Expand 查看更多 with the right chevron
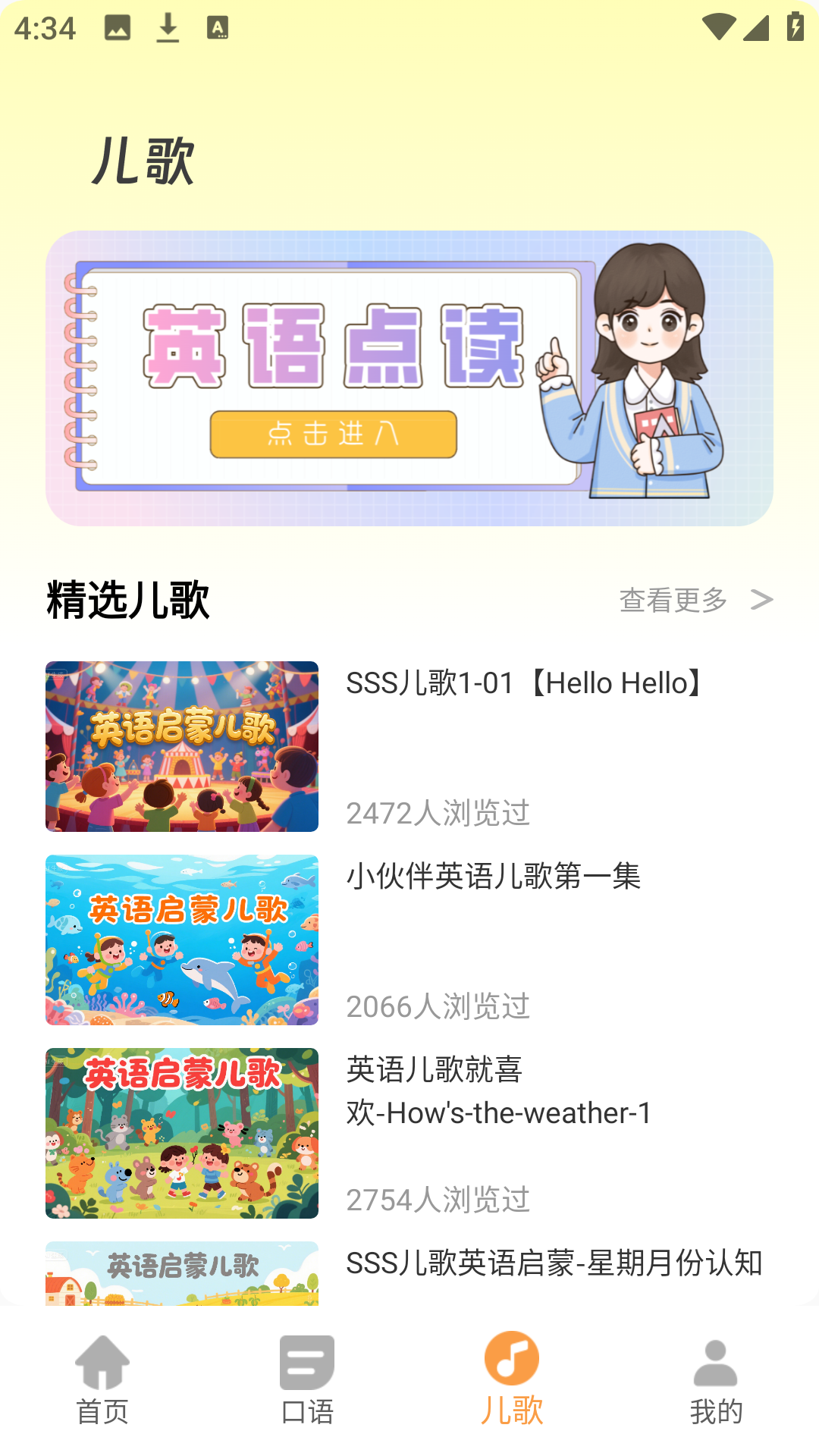Image resolution: width=819 pixels, height=1456 pixels. coord(761,600)
